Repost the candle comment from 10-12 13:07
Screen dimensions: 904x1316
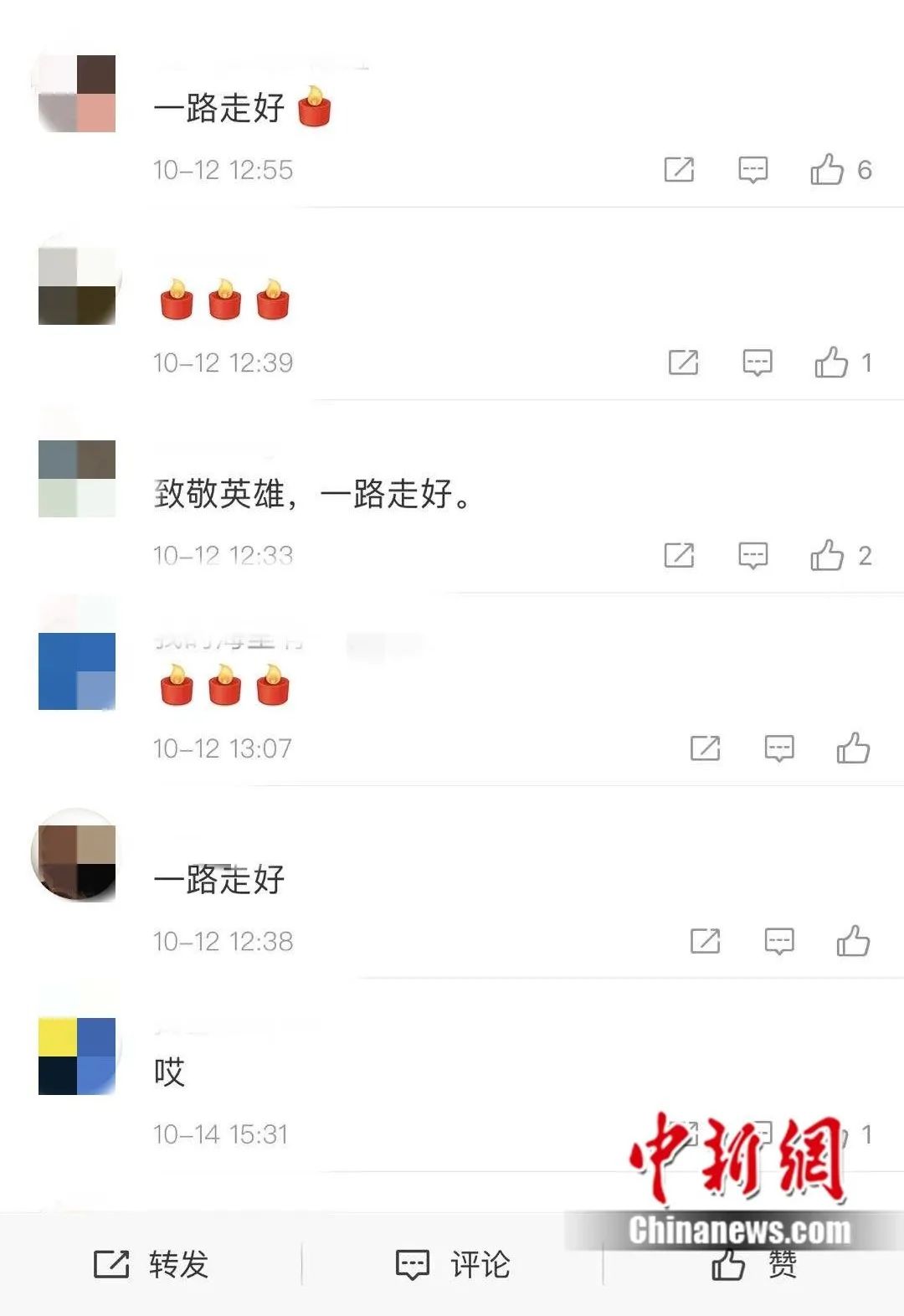(x=705, y=748)
